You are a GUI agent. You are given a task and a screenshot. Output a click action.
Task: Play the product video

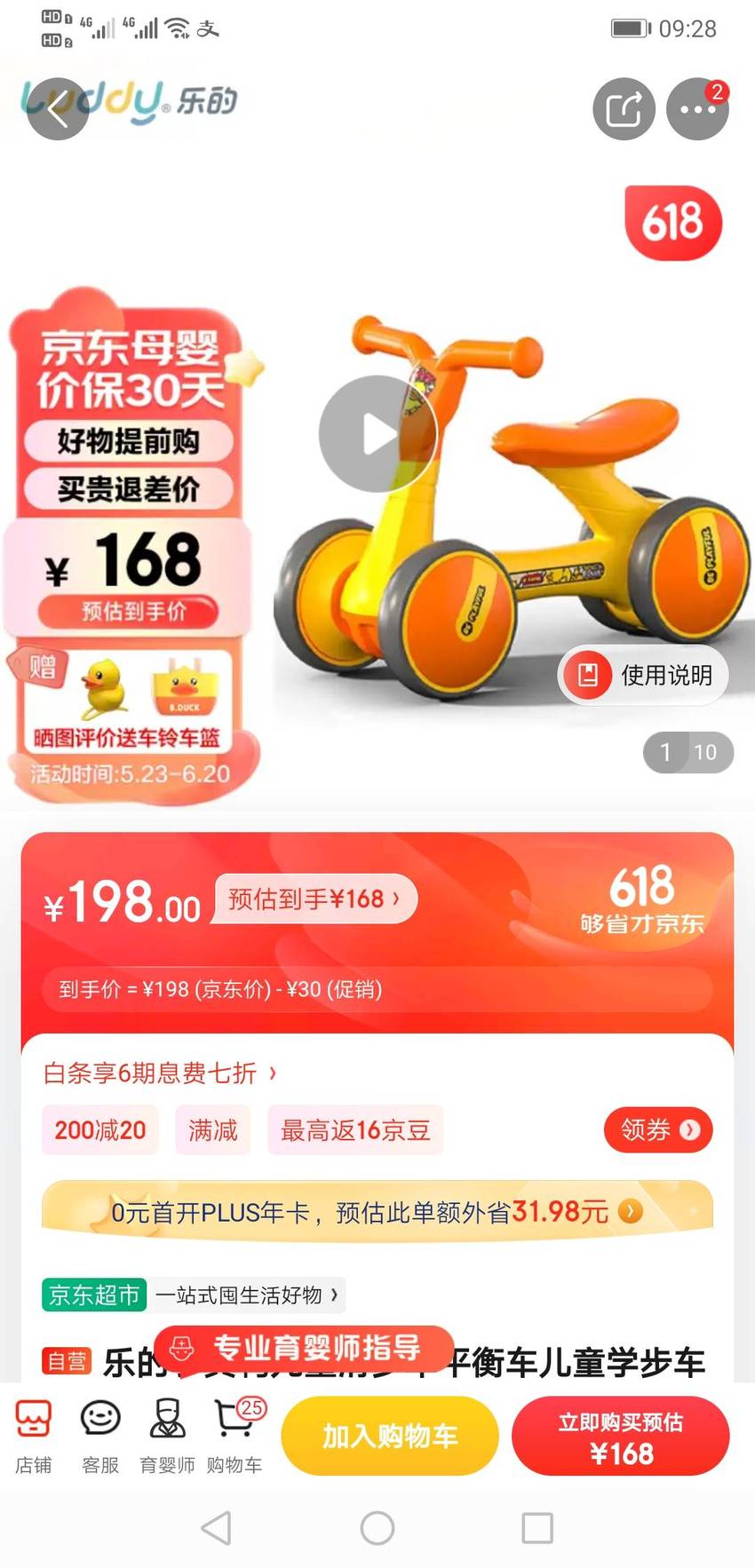click(377, 434)
